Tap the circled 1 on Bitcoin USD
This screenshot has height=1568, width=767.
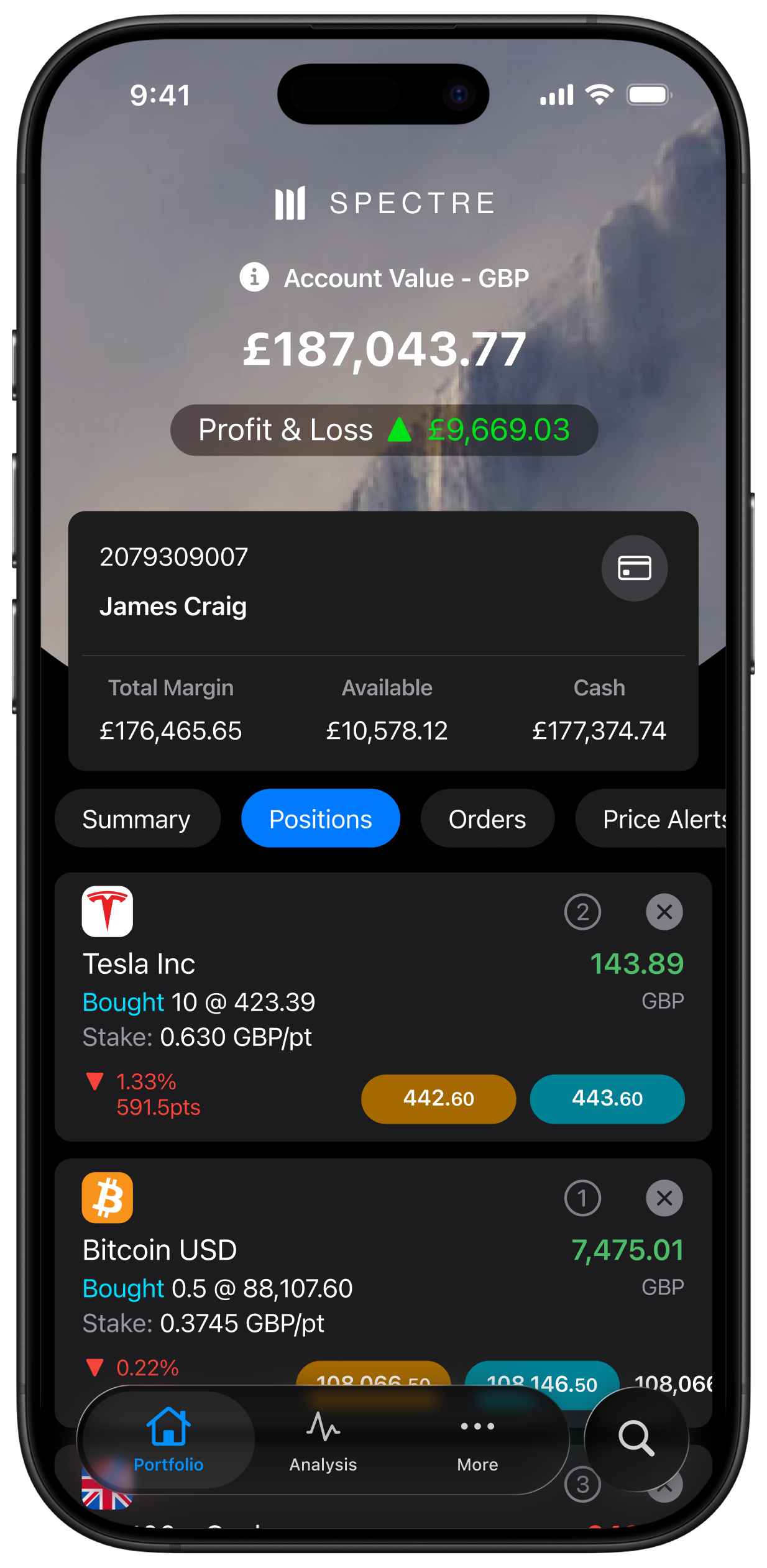click(582, 1198)
